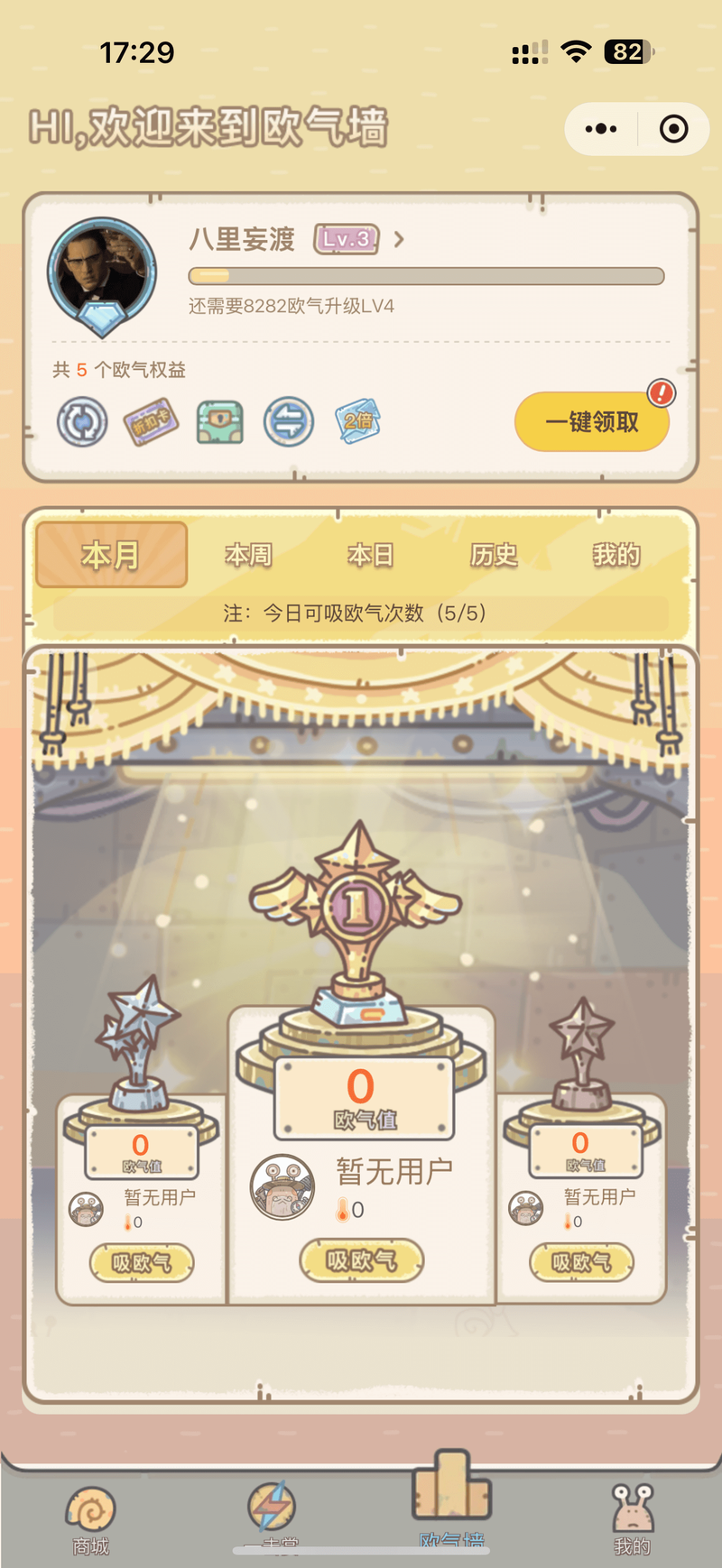Image resolution: width=722 pixels, height=1568 pixels.
Task: Open the mini program overflow menu
Action: coord(601,129)
